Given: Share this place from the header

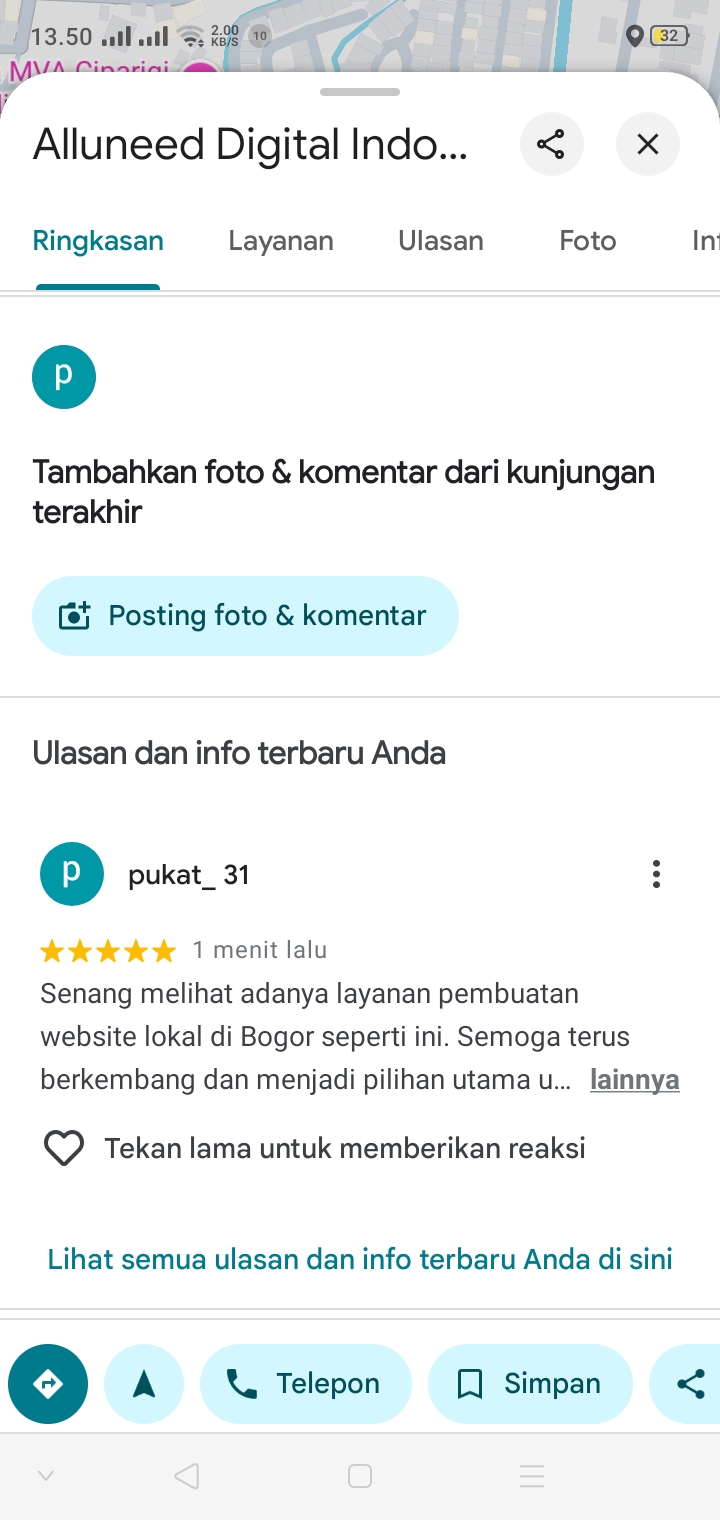Looking at the screenshot, I should click(x=551, y=145).
